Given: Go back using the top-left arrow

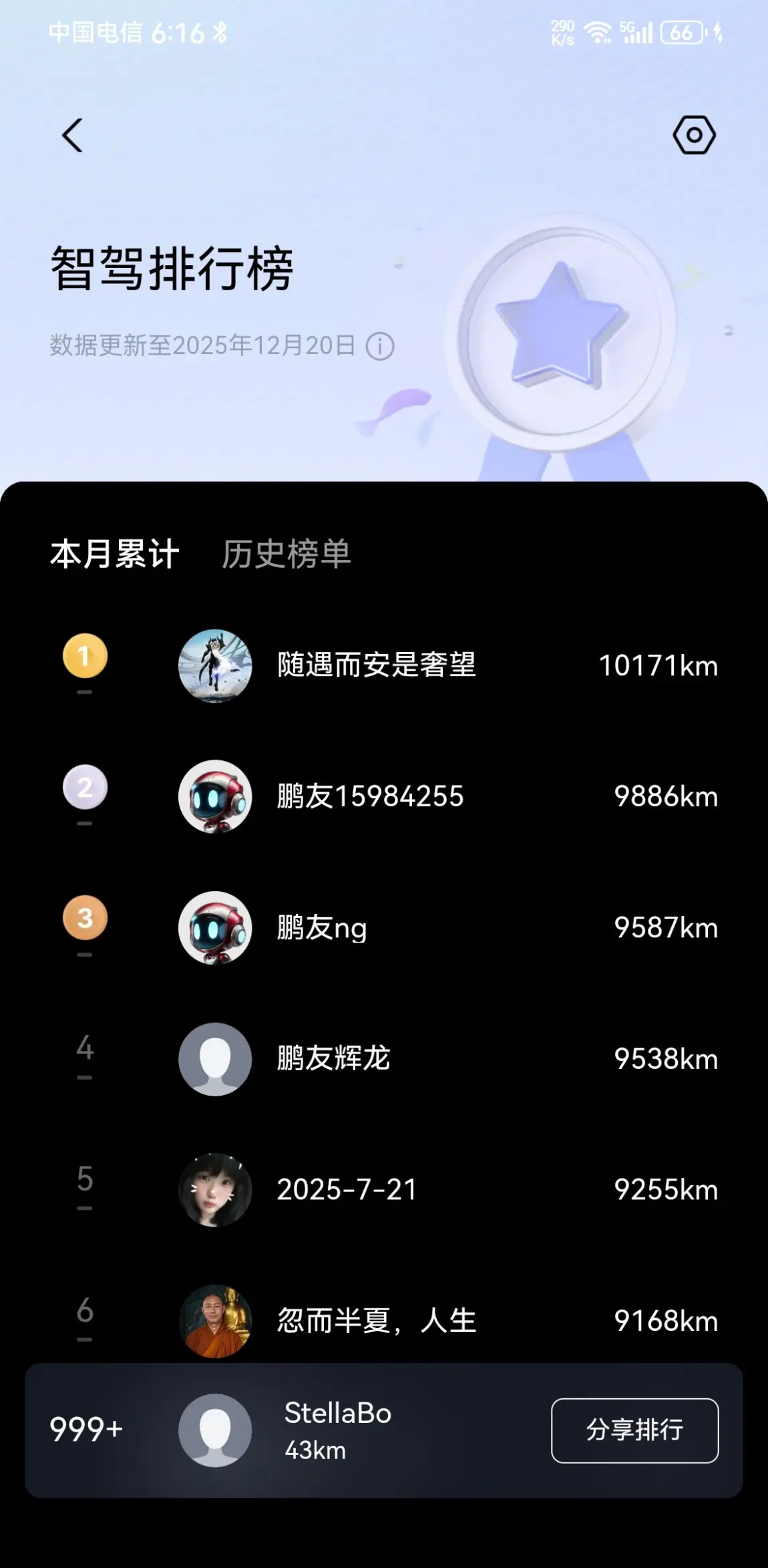Looking at the screenshot, I should coord(72,136).
